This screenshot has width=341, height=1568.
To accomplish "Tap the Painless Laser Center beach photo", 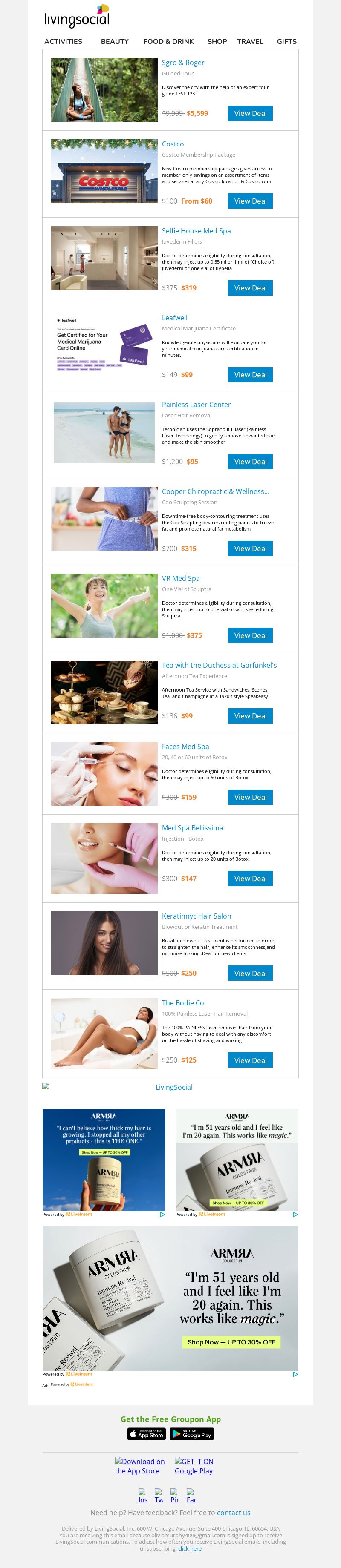I will click(x=104, y=433).
